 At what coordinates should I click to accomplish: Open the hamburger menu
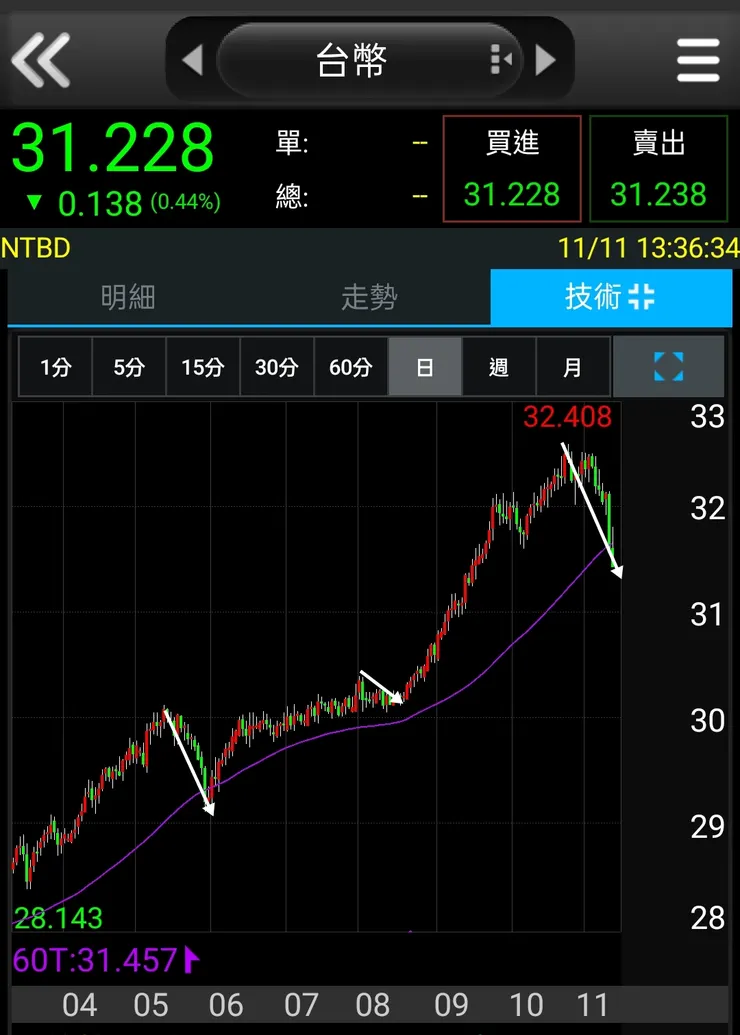[x=698, y=59]
